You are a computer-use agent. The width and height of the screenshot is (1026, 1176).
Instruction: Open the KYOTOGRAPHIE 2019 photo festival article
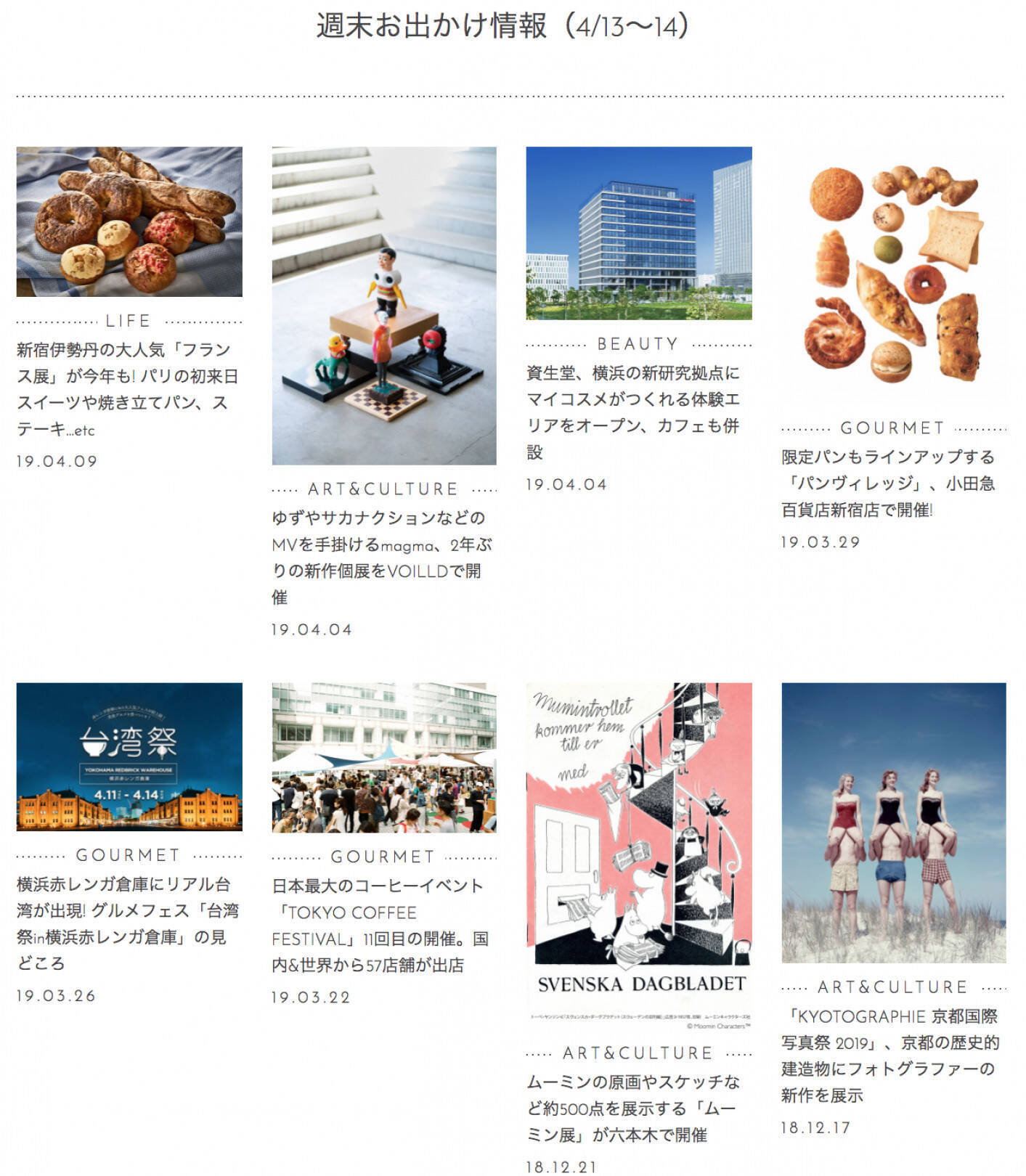click(894, 822)
